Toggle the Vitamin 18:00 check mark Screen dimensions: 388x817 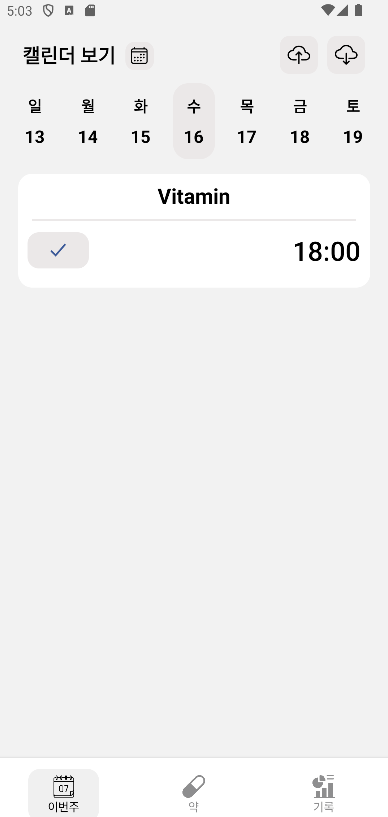pos(58,250)
